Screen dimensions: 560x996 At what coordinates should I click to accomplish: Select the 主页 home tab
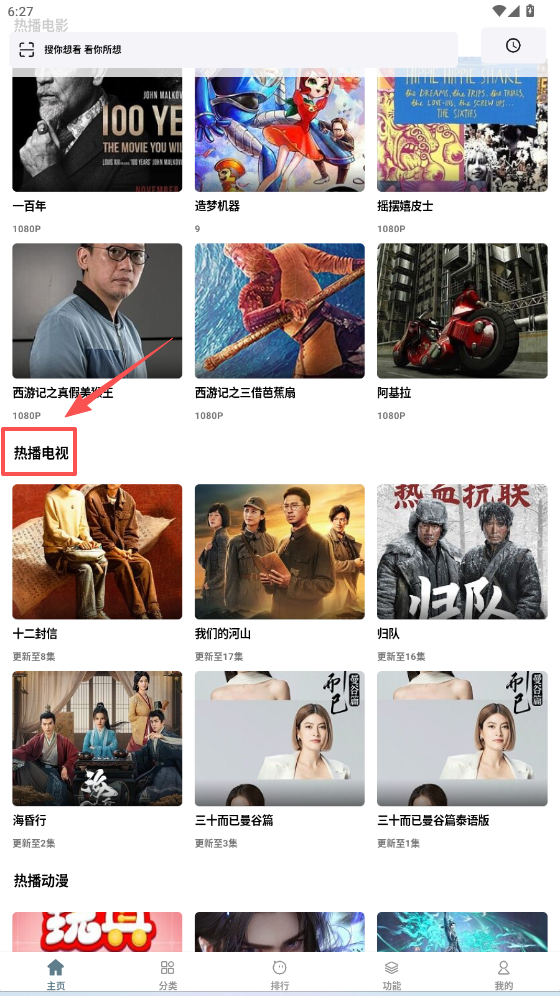(56, 974)
